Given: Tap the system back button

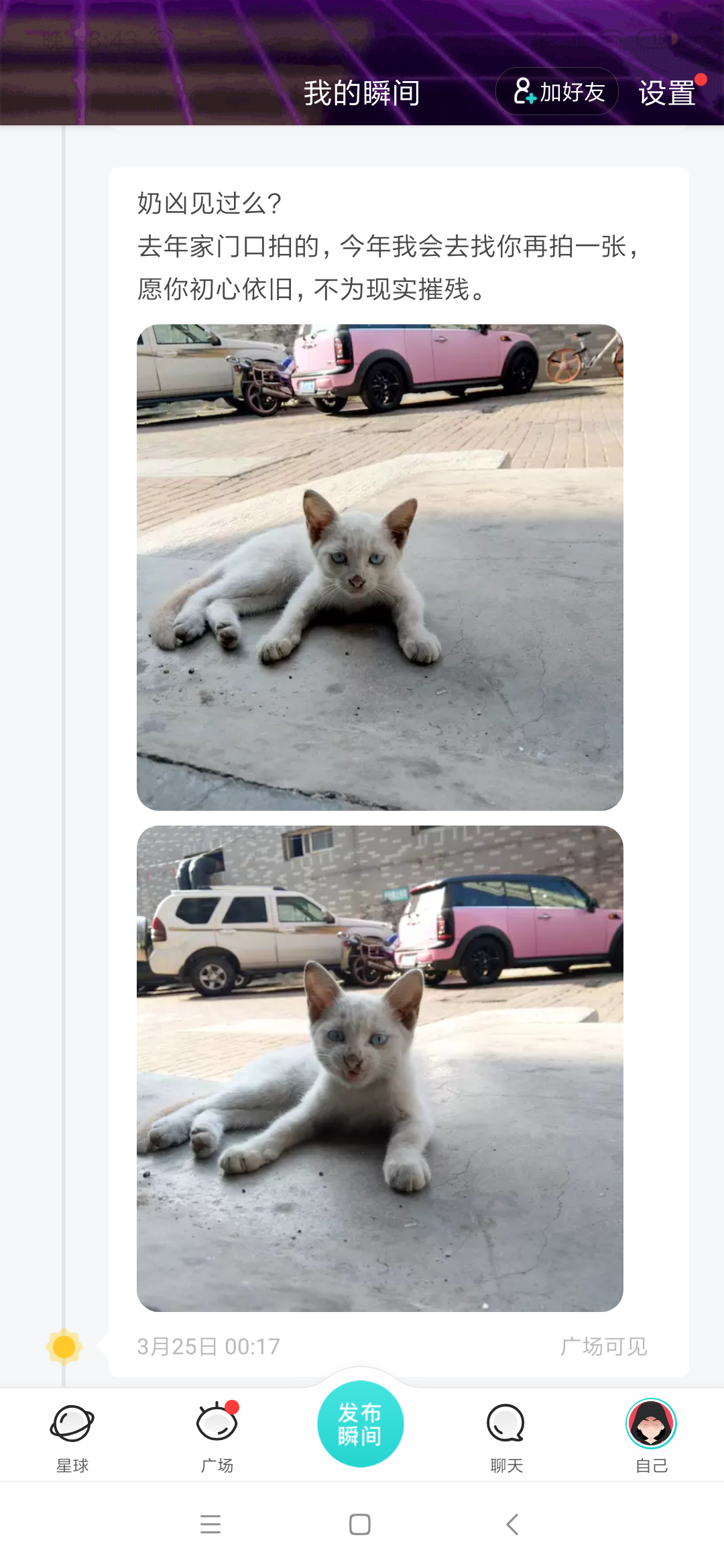Looking at the screenshot, I should click(x=512, y=1524).
